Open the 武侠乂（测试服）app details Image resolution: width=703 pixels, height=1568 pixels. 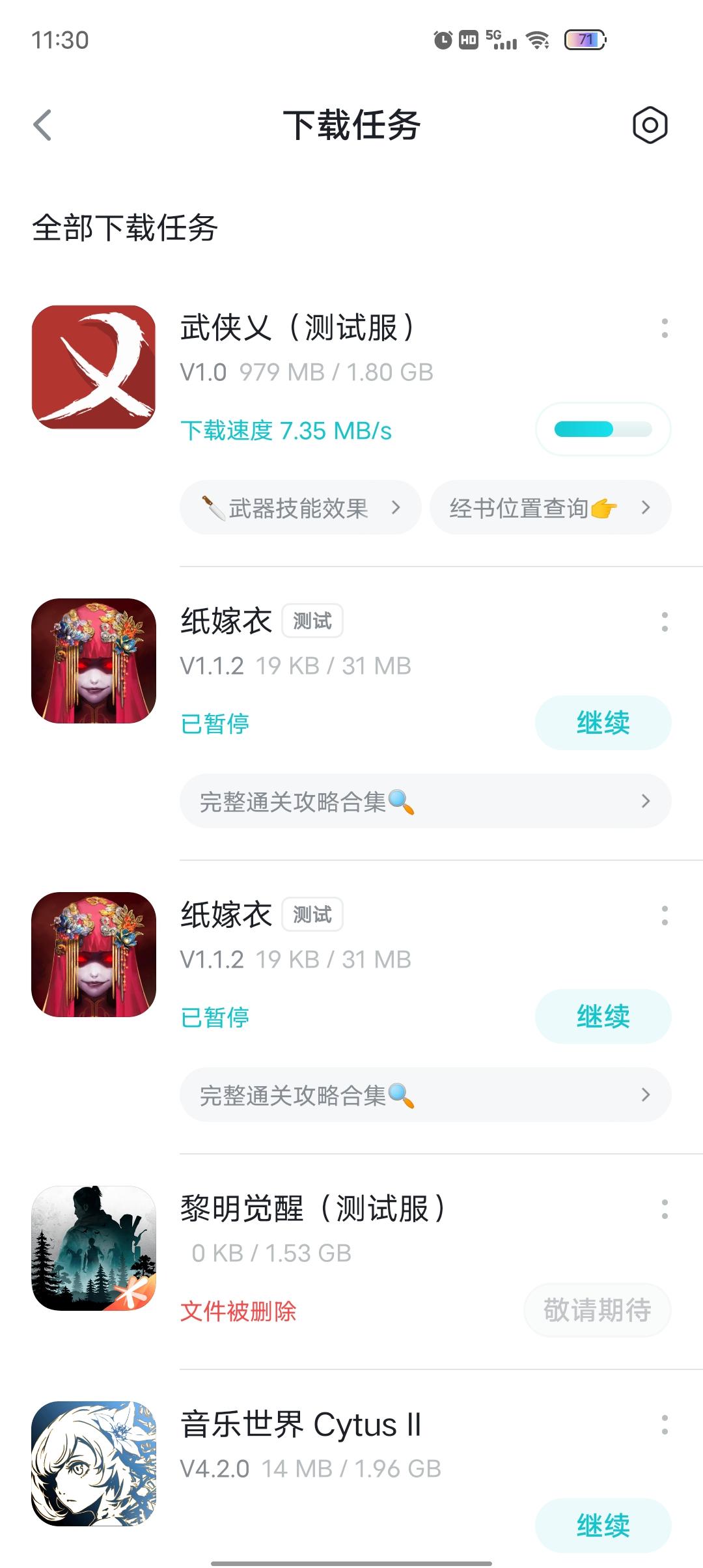pyautogui.click(x=94, y=367)
